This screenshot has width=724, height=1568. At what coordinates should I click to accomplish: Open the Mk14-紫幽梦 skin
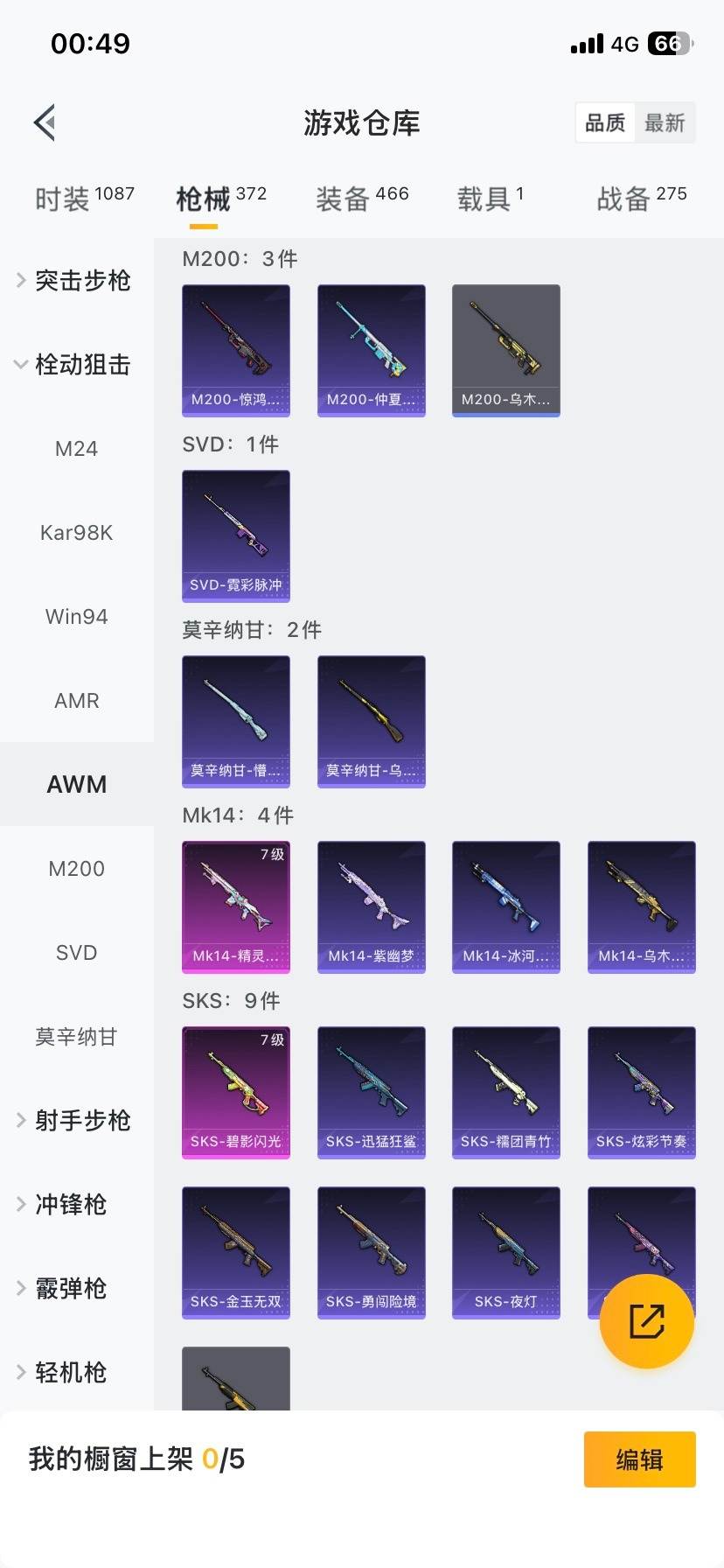pyautogui.click(x=372, y=906)
